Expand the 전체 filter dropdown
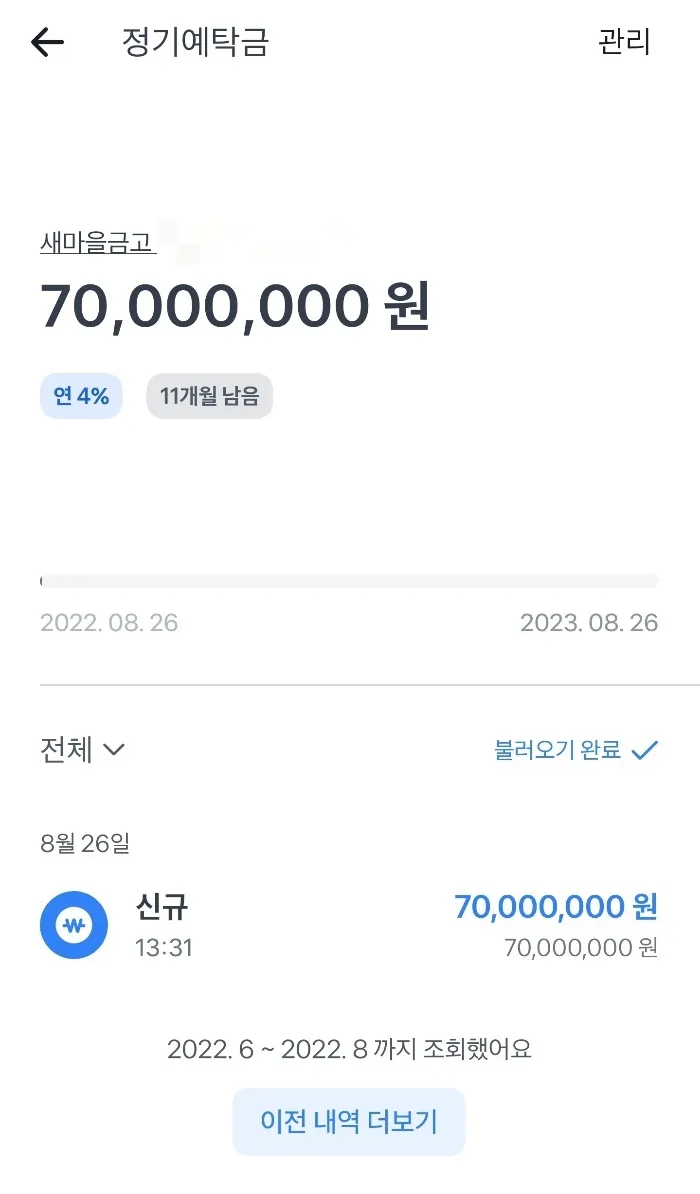Image resolution: width=700 pixels, height=1194 pixels. click(83, 749)
